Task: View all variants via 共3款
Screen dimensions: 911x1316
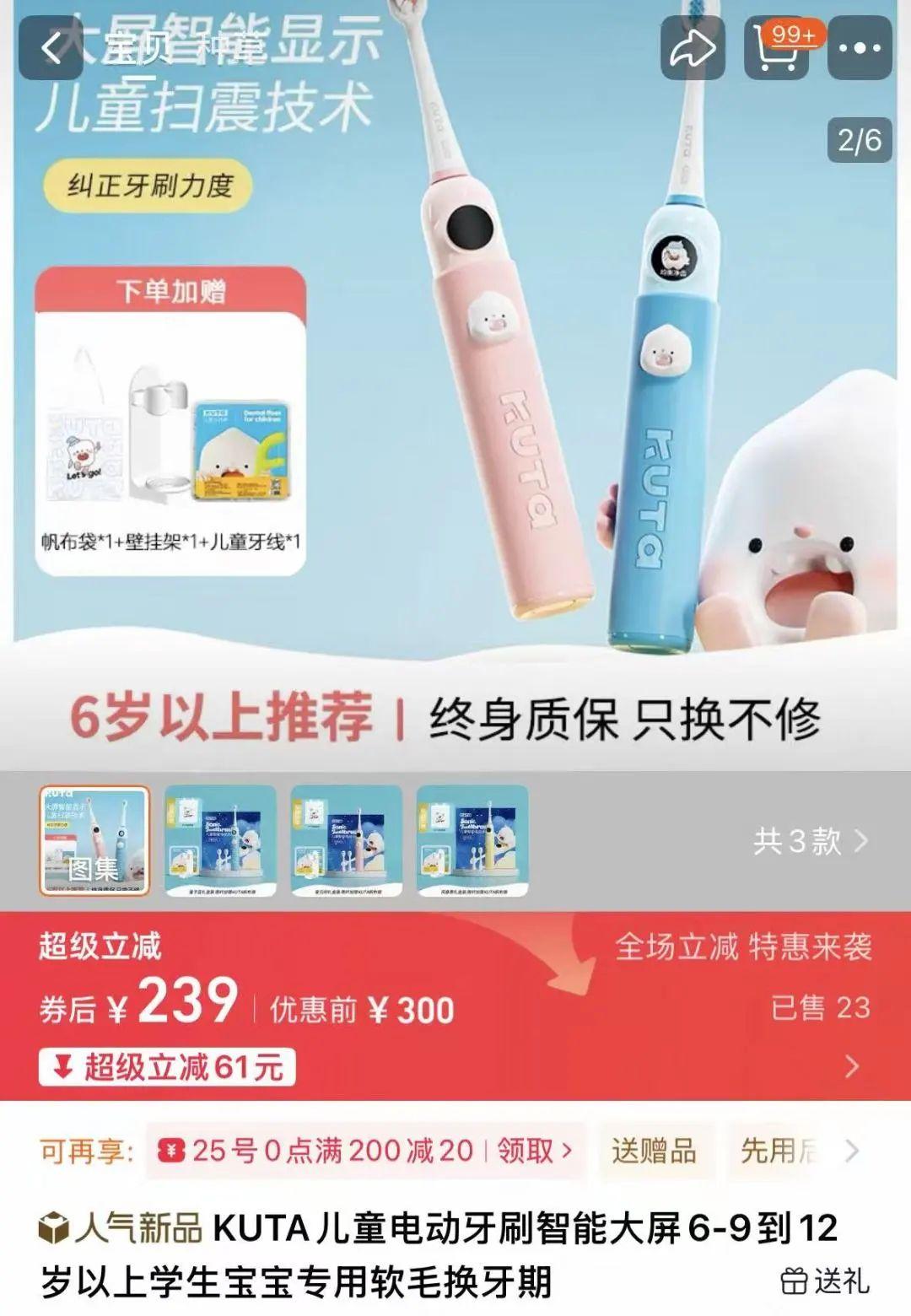Action: click(x=810, y=840)
